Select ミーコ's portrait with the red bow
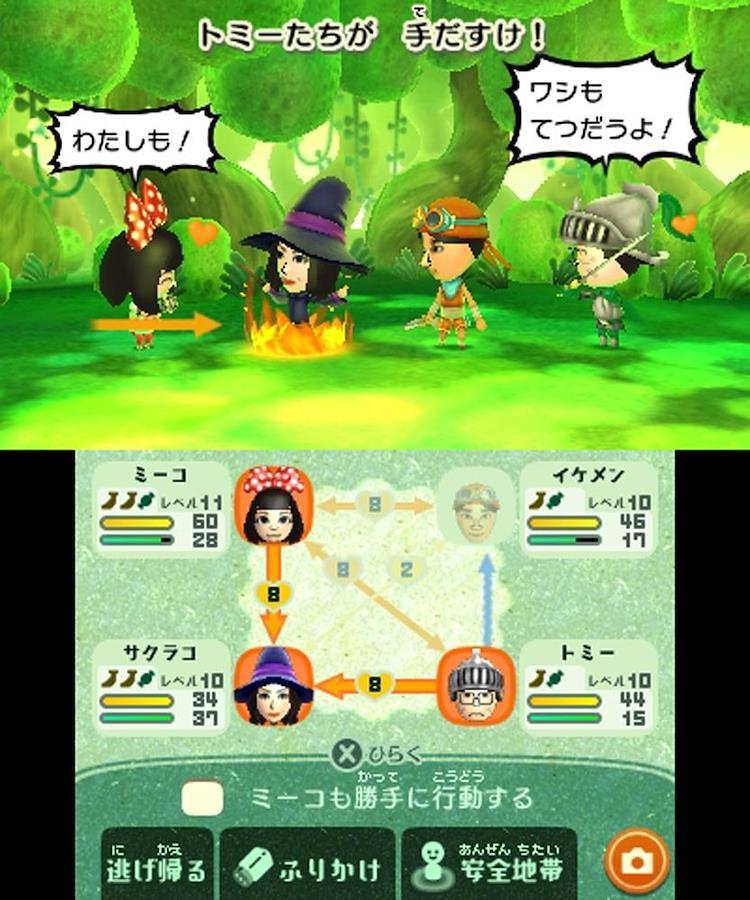 coord(273,505)
